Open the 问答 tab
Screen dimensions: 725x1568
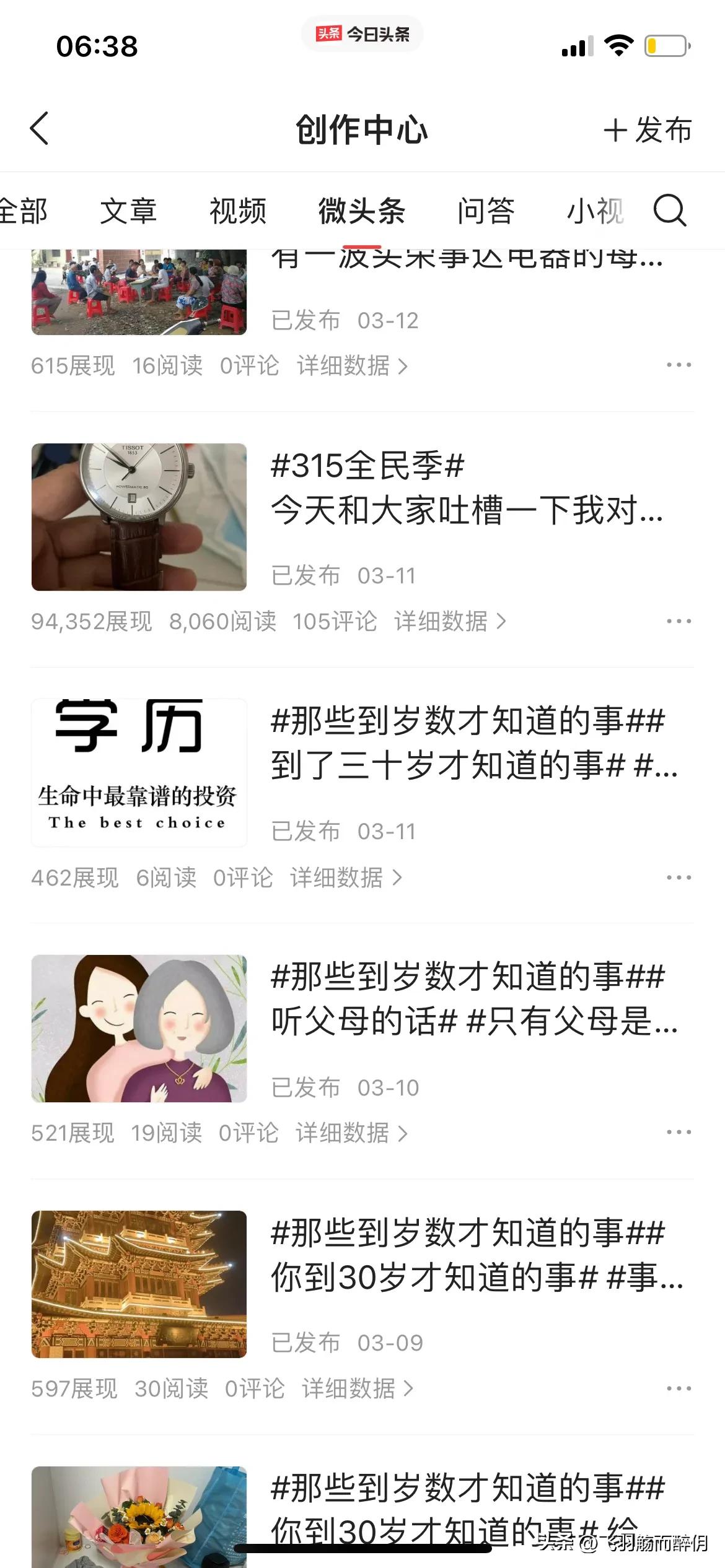(x=487, y=212)
